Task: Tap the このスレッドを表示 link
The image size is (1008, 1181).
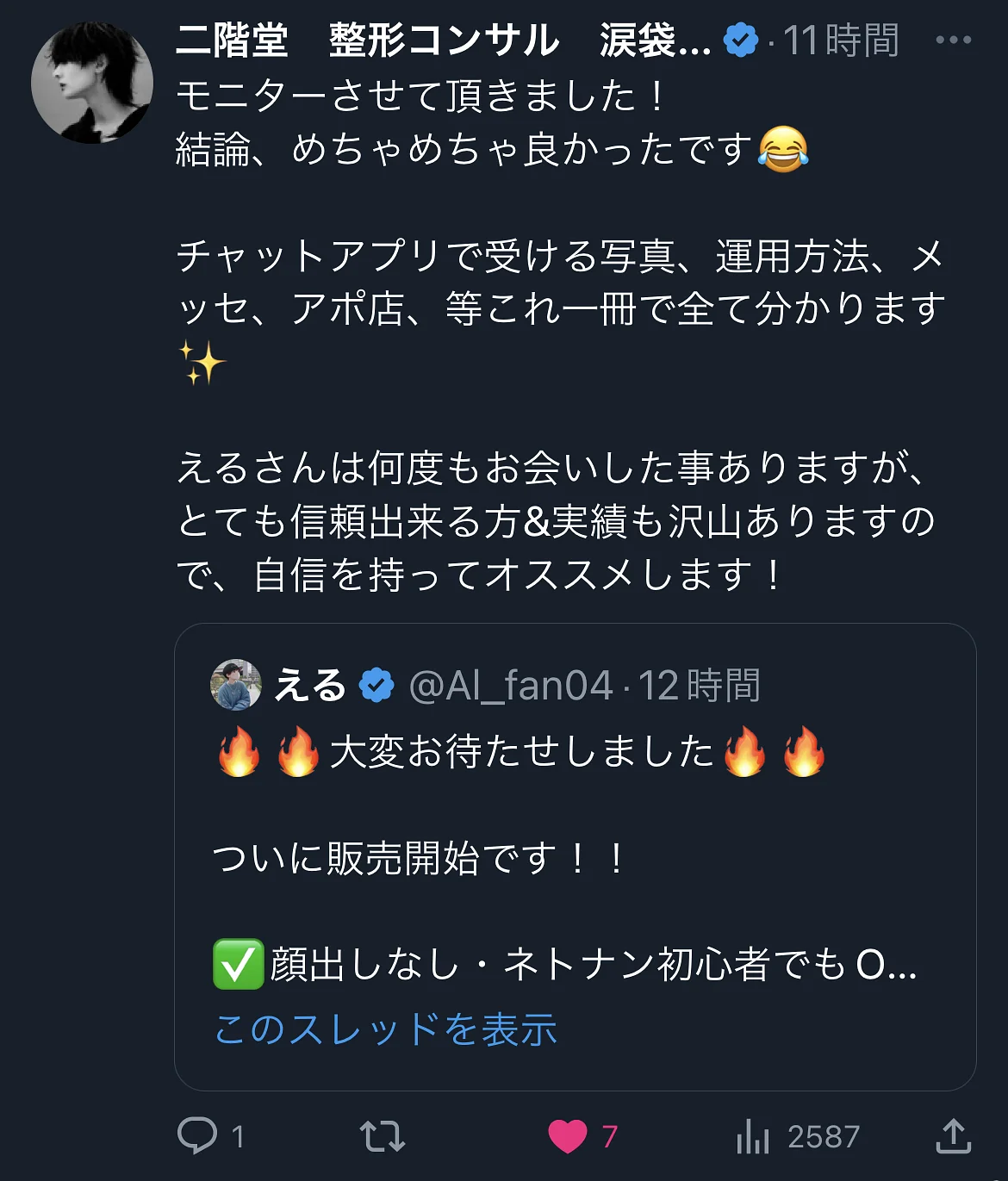Action: click(385, 1029)
